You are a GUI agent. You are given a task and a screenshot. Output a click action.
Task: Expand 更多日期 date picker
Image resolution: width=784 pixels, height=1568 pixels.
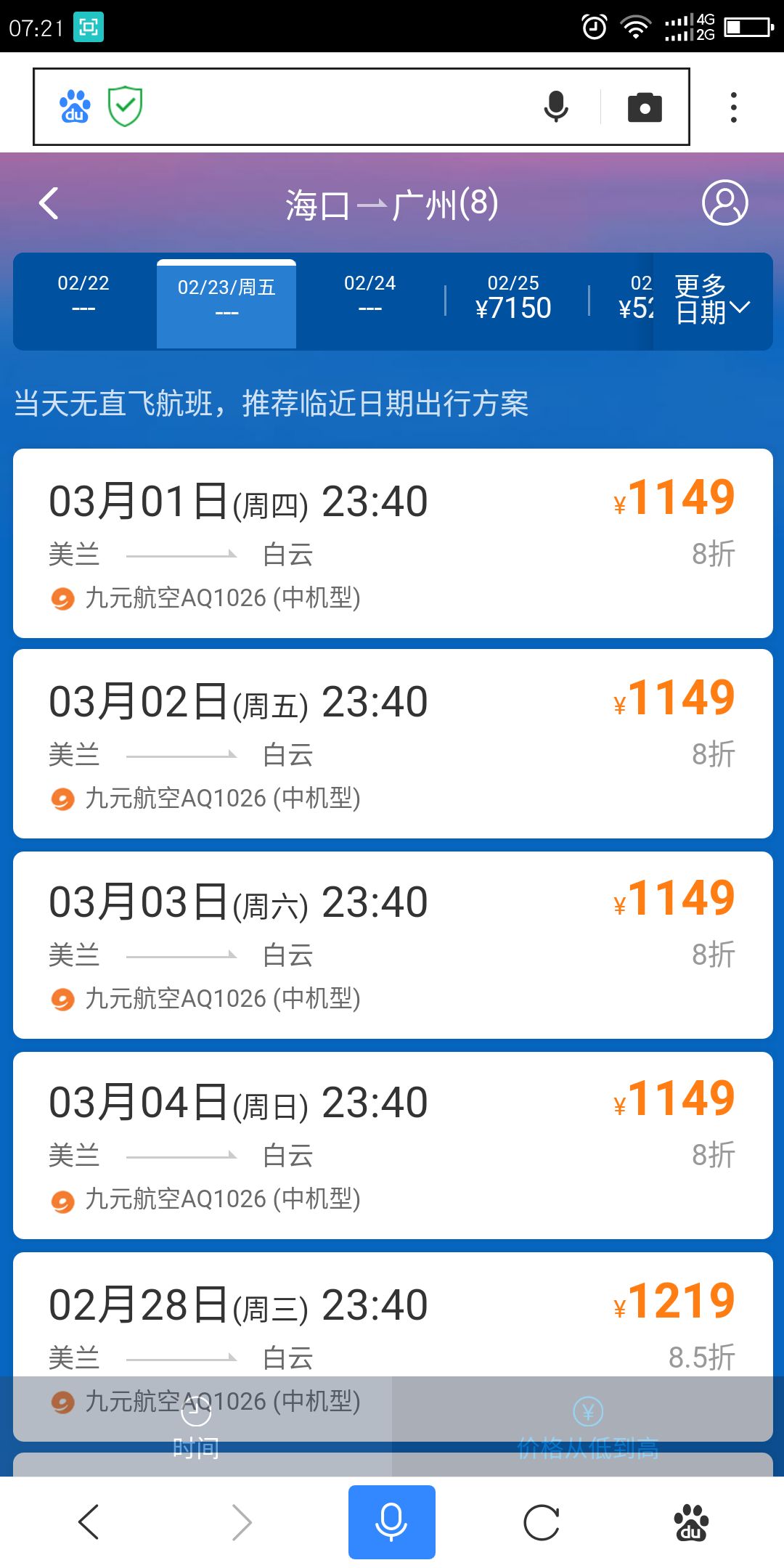tap(711, 299)
